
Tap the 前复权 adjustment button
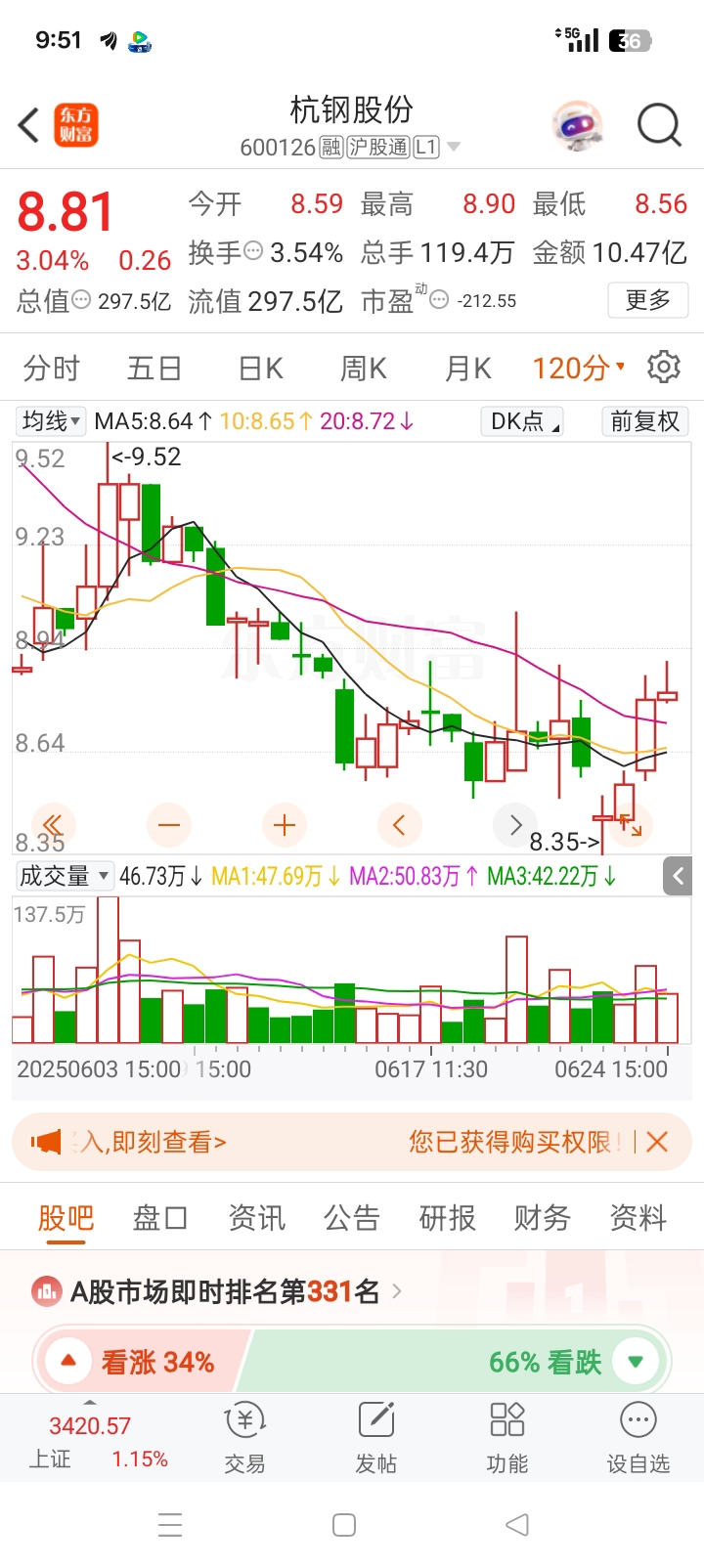click(x=645, y=421)
